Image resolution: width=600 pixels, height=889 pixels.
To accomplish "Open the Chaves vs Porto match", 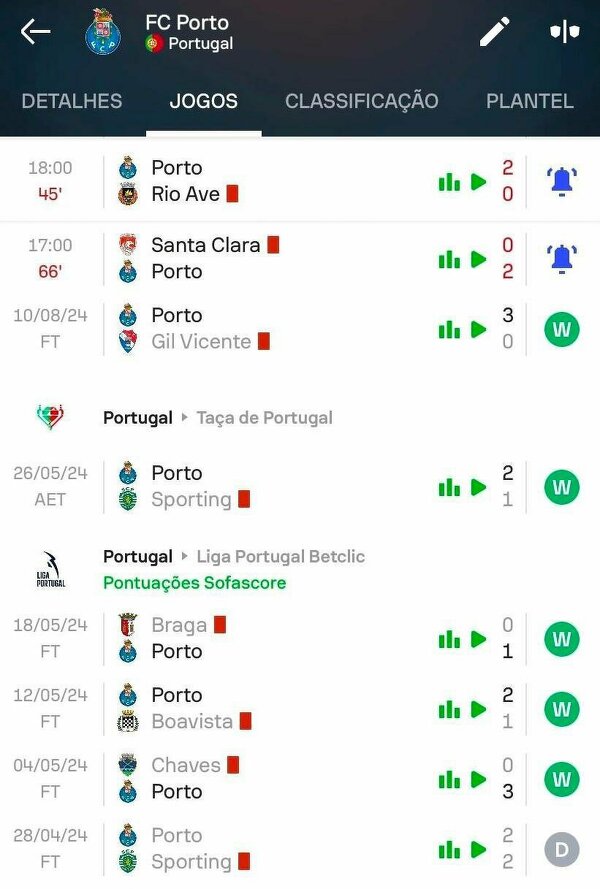I will coord(270,778).
